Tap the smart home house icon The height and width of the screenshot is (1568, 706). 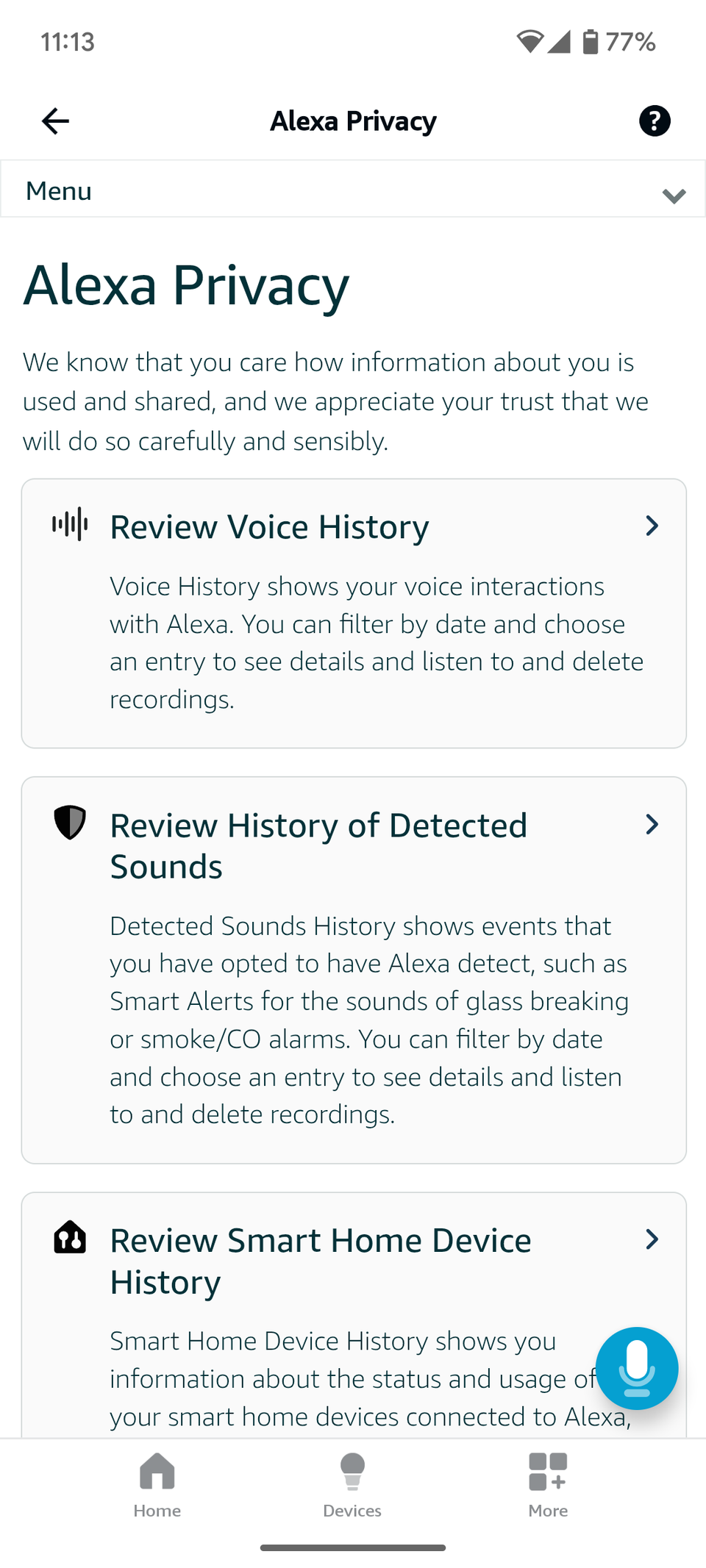(x=68, y=1239)
